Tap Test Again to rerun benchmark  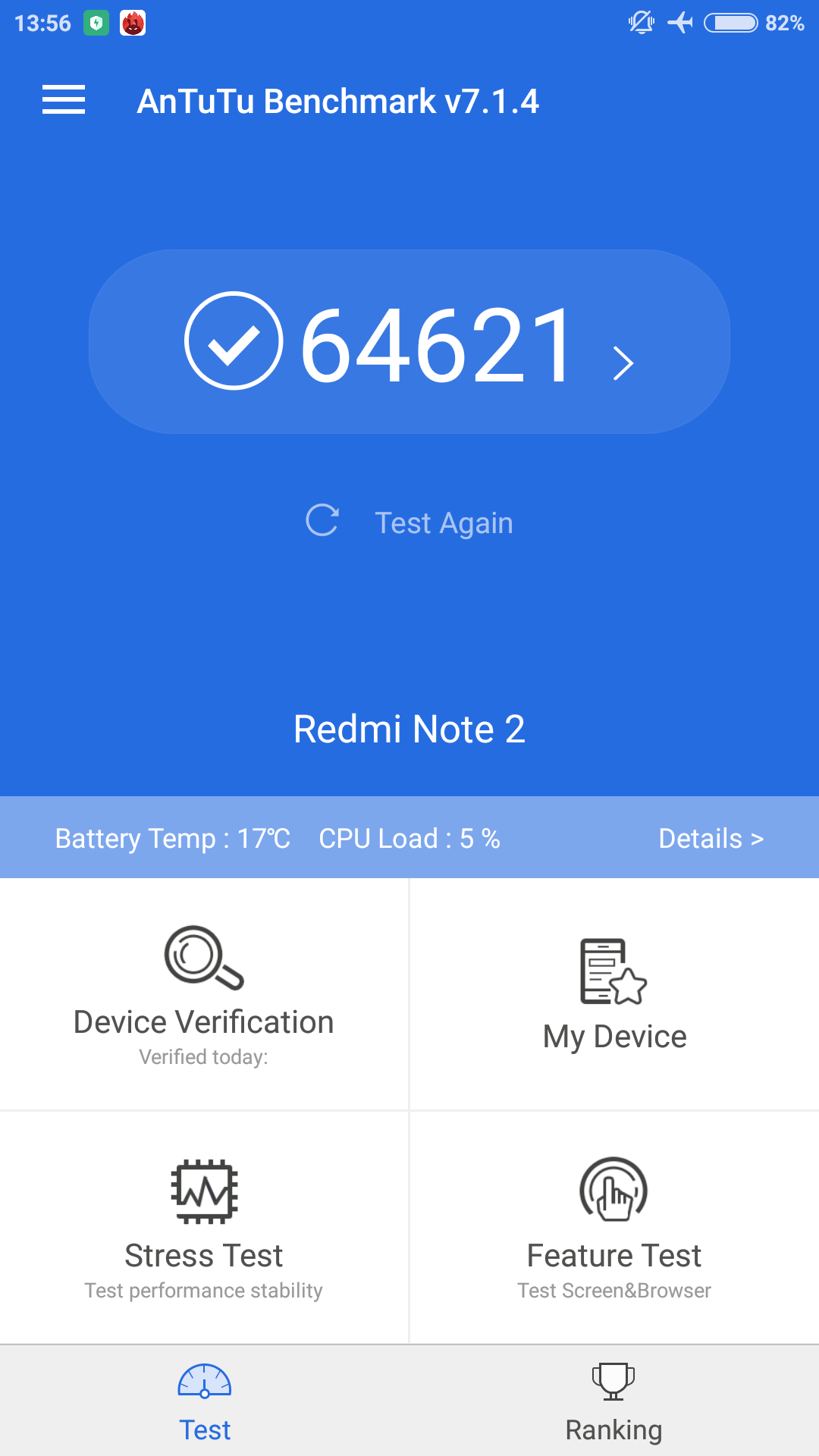[409, 522]
